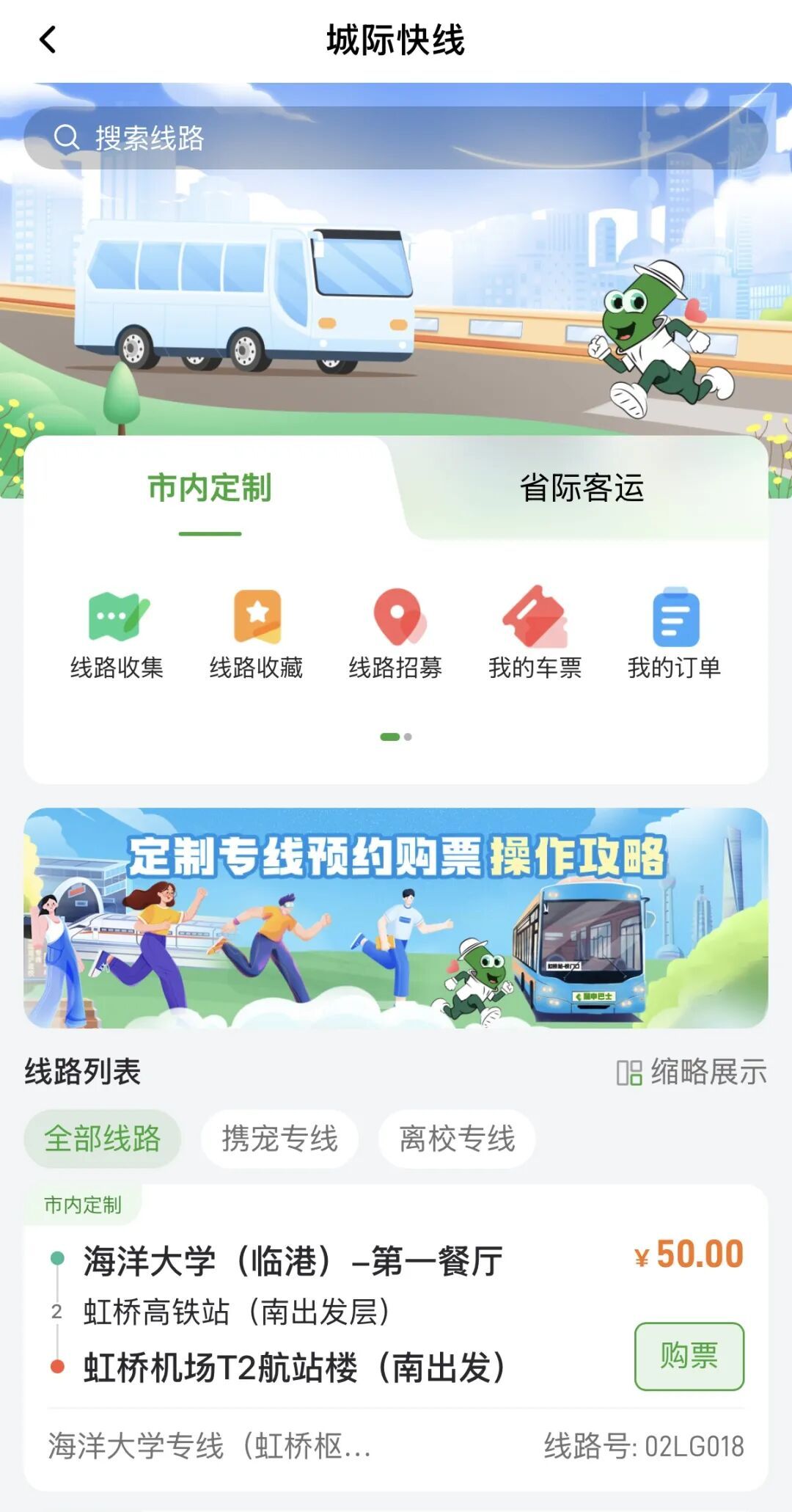Go back from 城际快线 page

click(x=48, y=40)
